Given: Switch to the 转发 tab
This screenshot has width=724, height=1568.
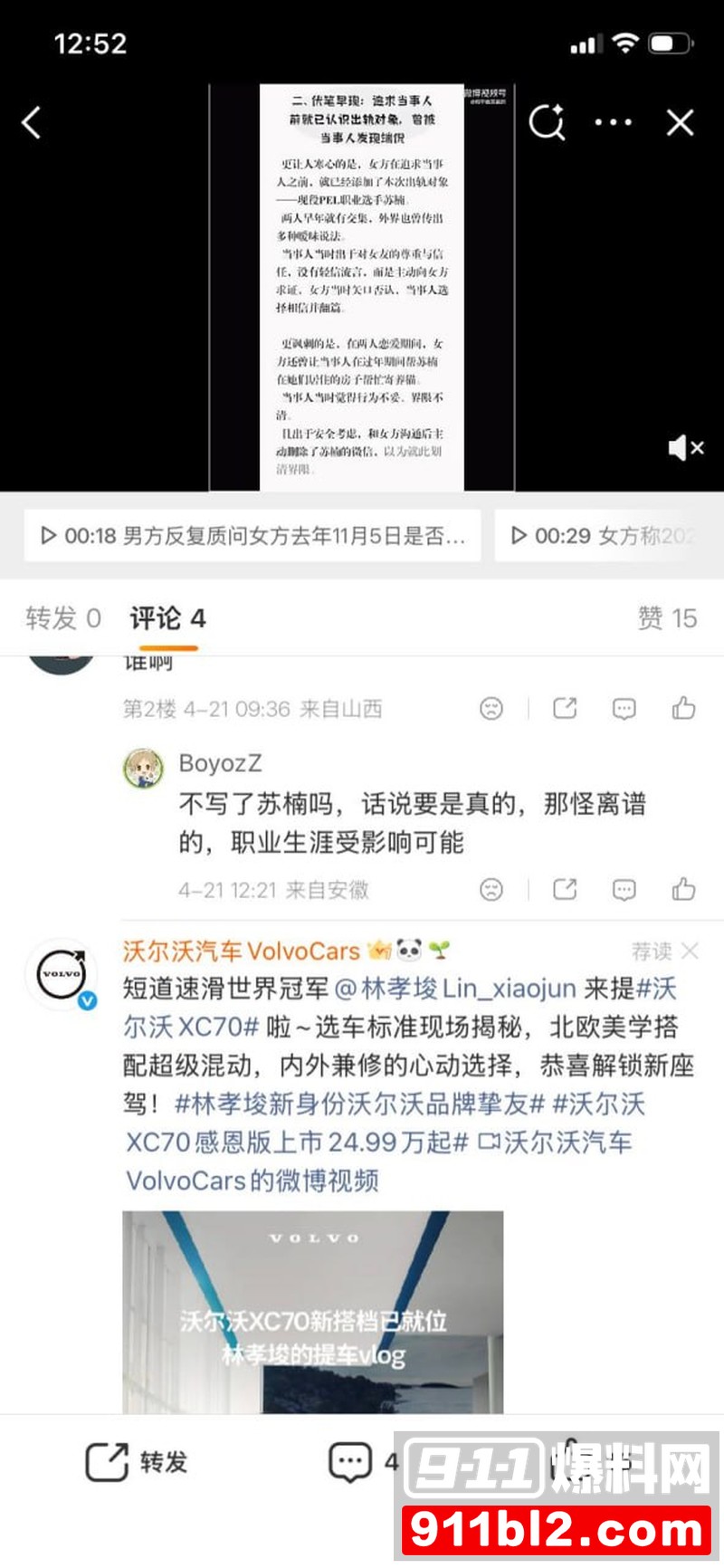Looking at the screenshot, I should click(x=62, y=618).
